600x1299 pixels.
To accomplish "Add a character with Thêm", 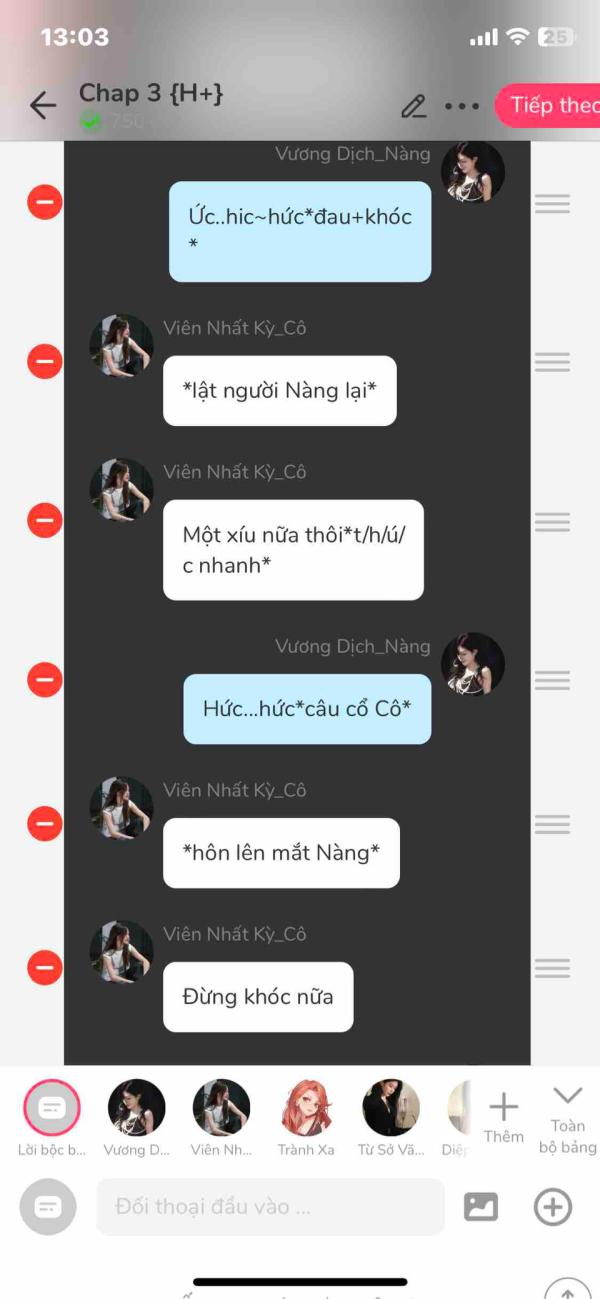I will 503,1117.
